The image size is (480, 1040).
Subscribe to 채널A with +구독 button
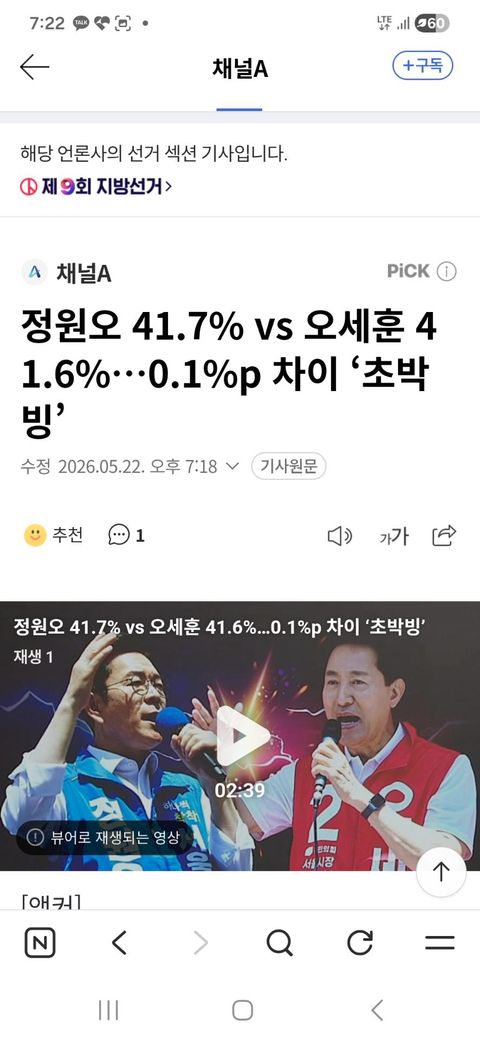coord(423,66)
